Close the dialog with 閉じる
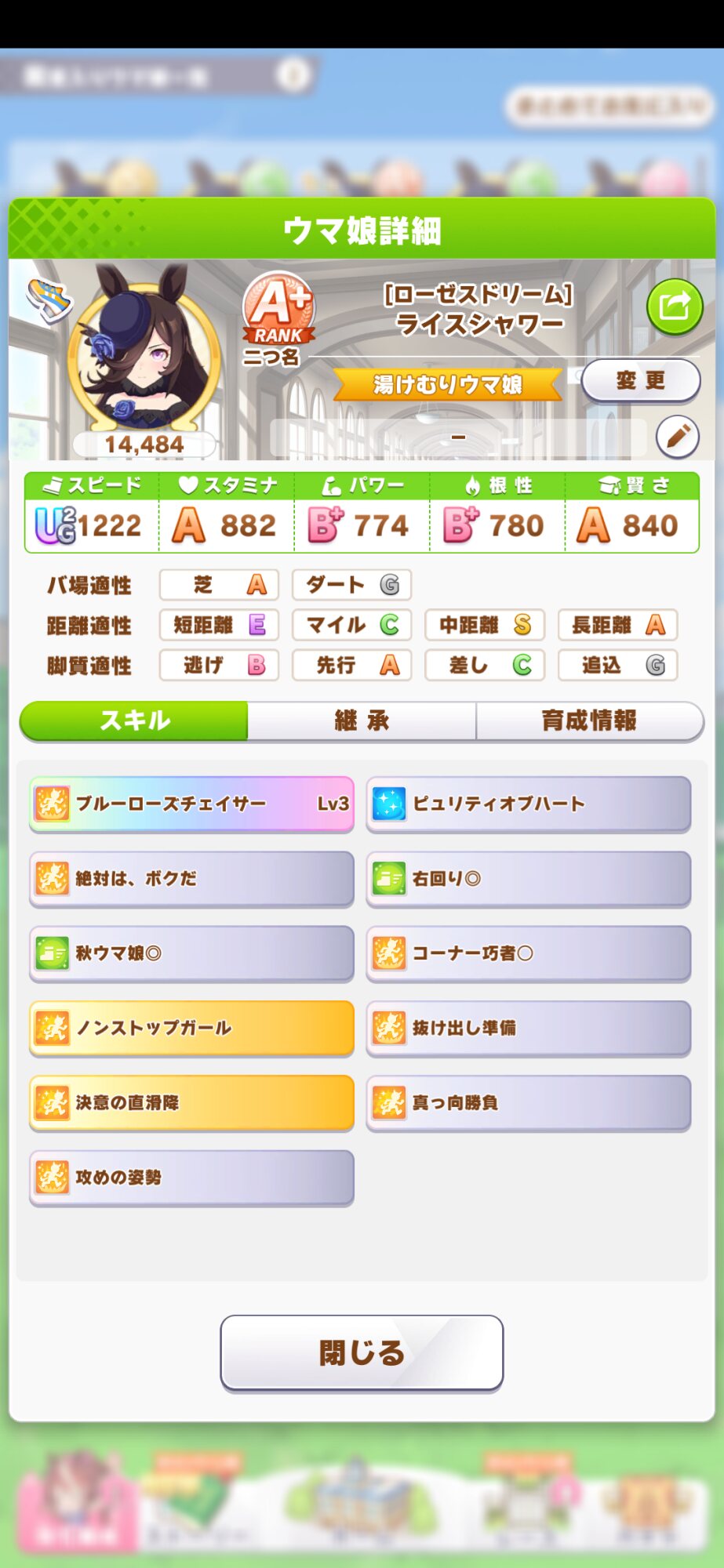This screenshot has height=1568, width=724. click(x=362, y=1352)
